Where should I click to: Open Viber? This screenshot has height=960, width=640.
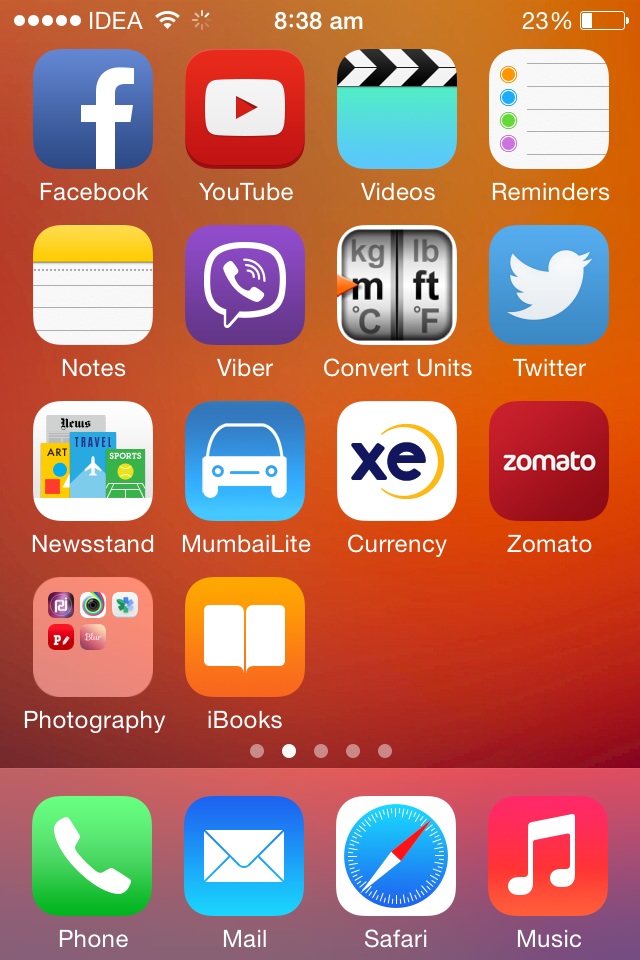pos(245,285)
